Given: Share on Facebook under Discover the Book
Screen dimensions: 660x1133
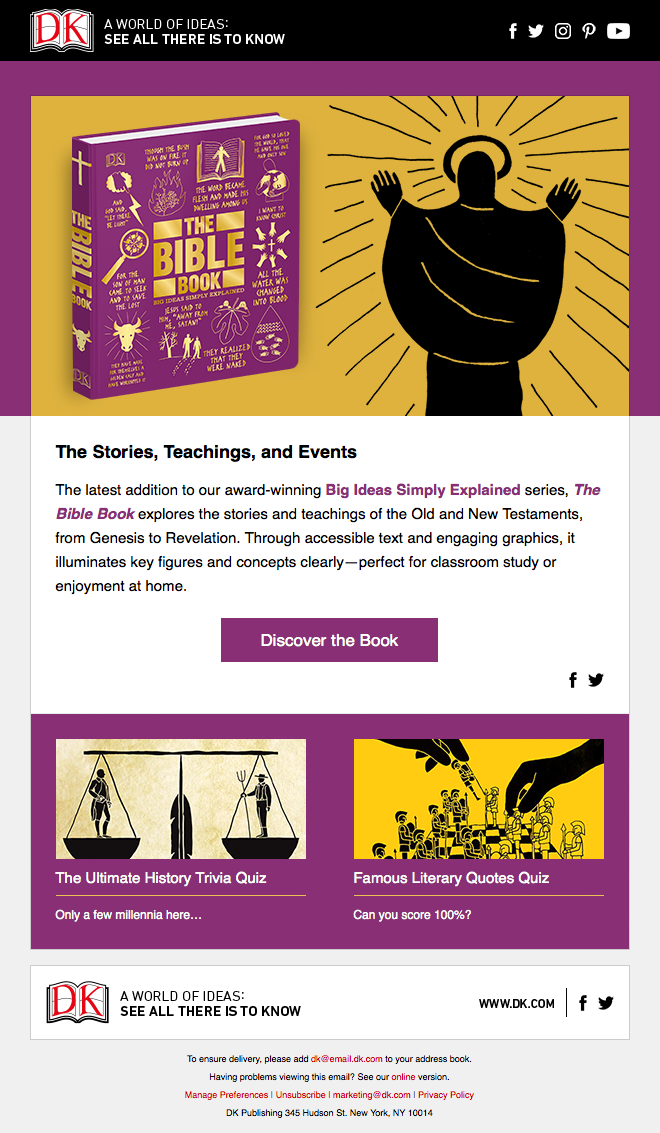Looking at the screenshot, I should point(573,680).
